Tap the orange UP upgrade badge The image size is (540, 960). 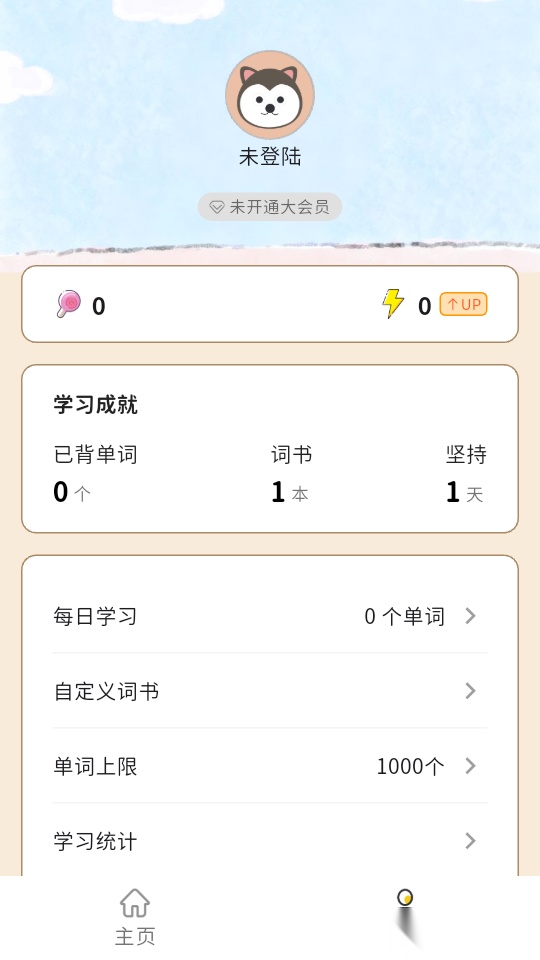[x=463, y=304]
